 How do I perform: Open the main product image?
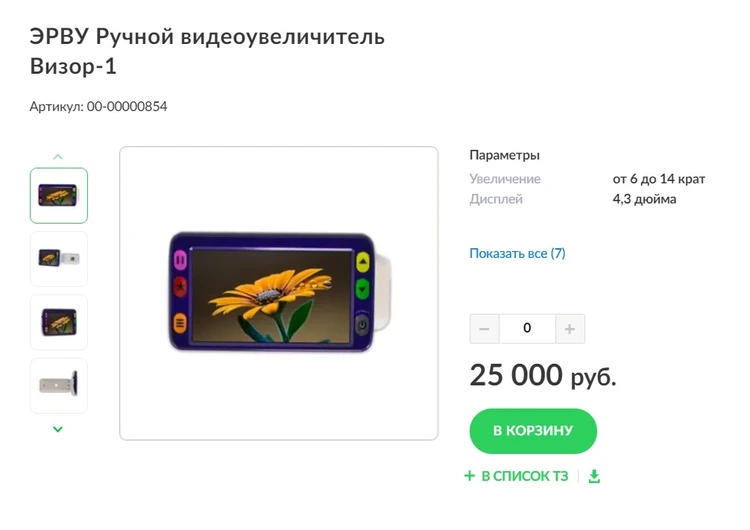pos(279,293)
